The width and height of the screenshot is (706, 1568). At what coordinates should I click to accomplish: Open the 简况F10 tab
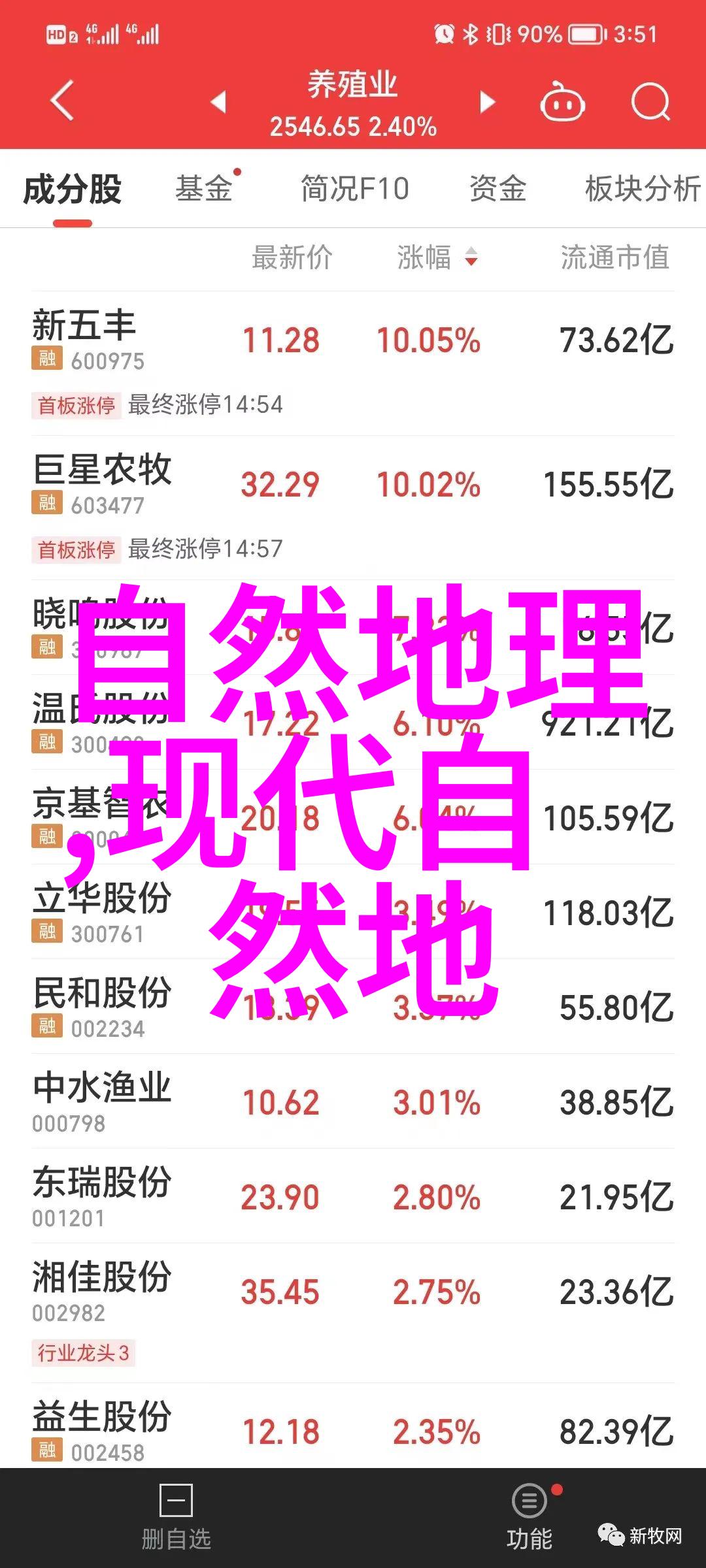click(355, 189)
